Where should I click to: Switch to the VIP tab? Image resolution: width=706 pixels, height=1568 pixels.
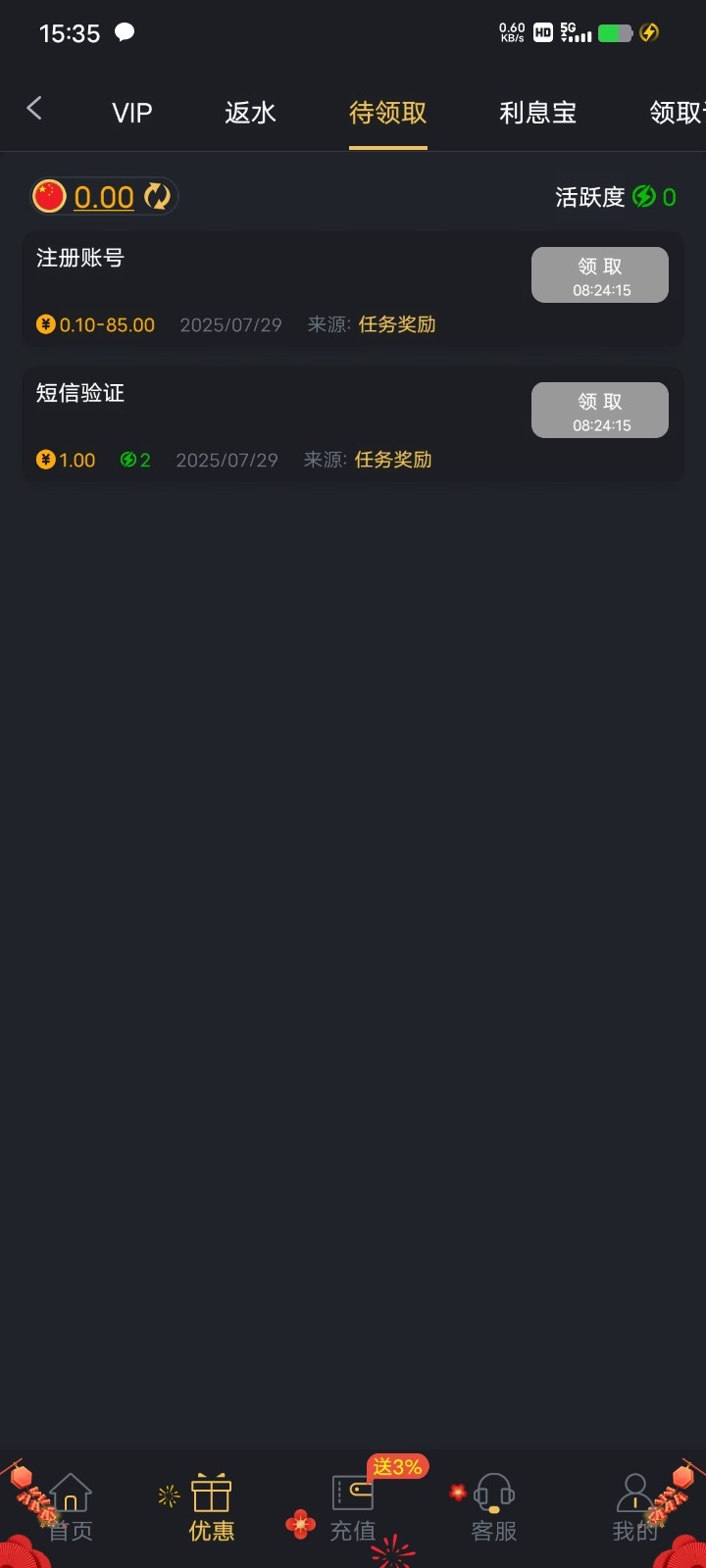[x=131, y=113]
